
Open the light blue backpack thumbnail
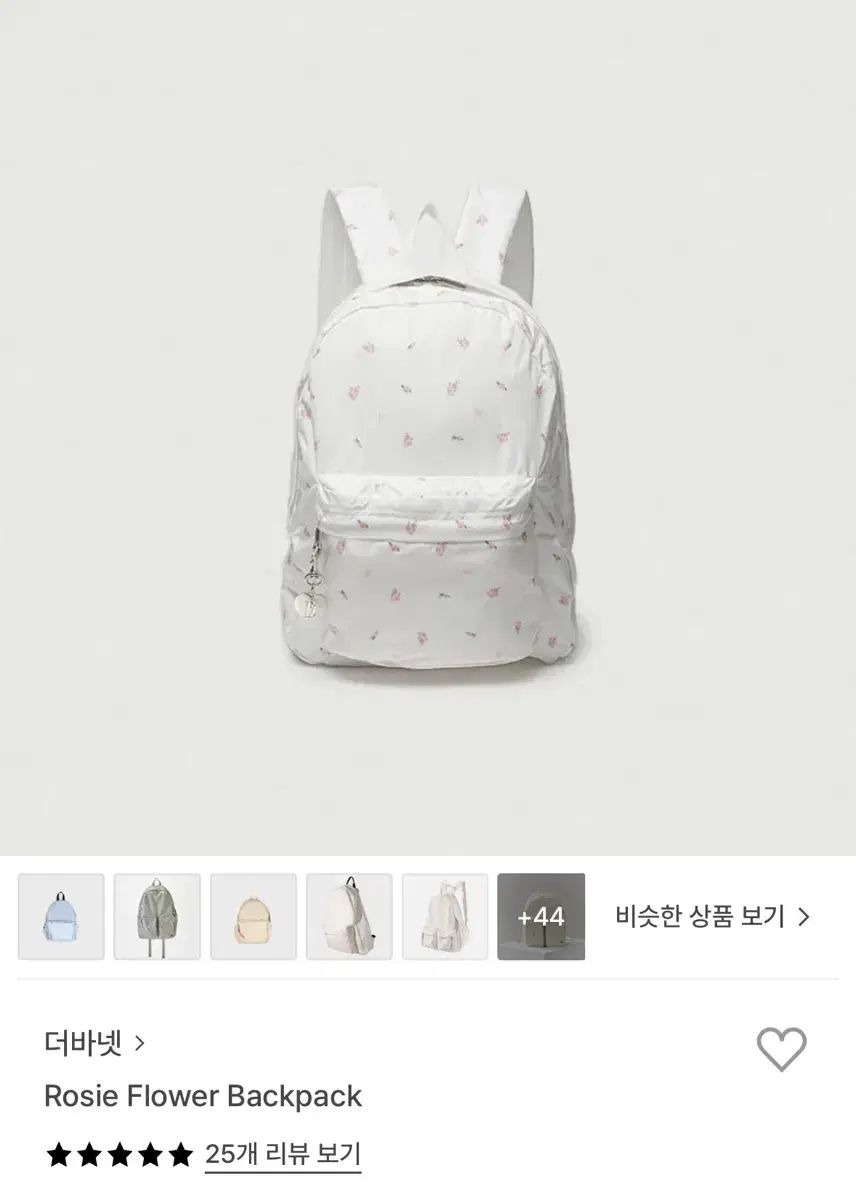pos(61,917)
